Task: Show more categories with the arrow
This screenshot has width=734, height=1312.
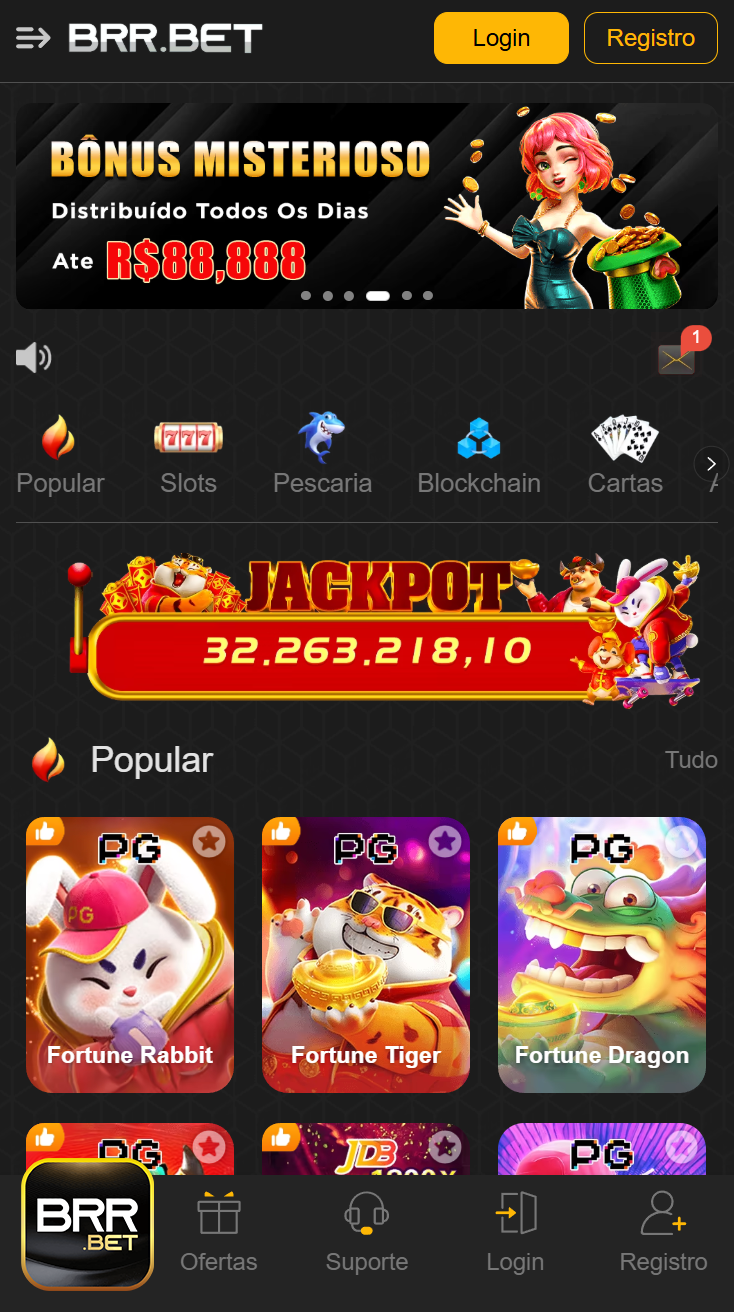Action: coord(711,463)
